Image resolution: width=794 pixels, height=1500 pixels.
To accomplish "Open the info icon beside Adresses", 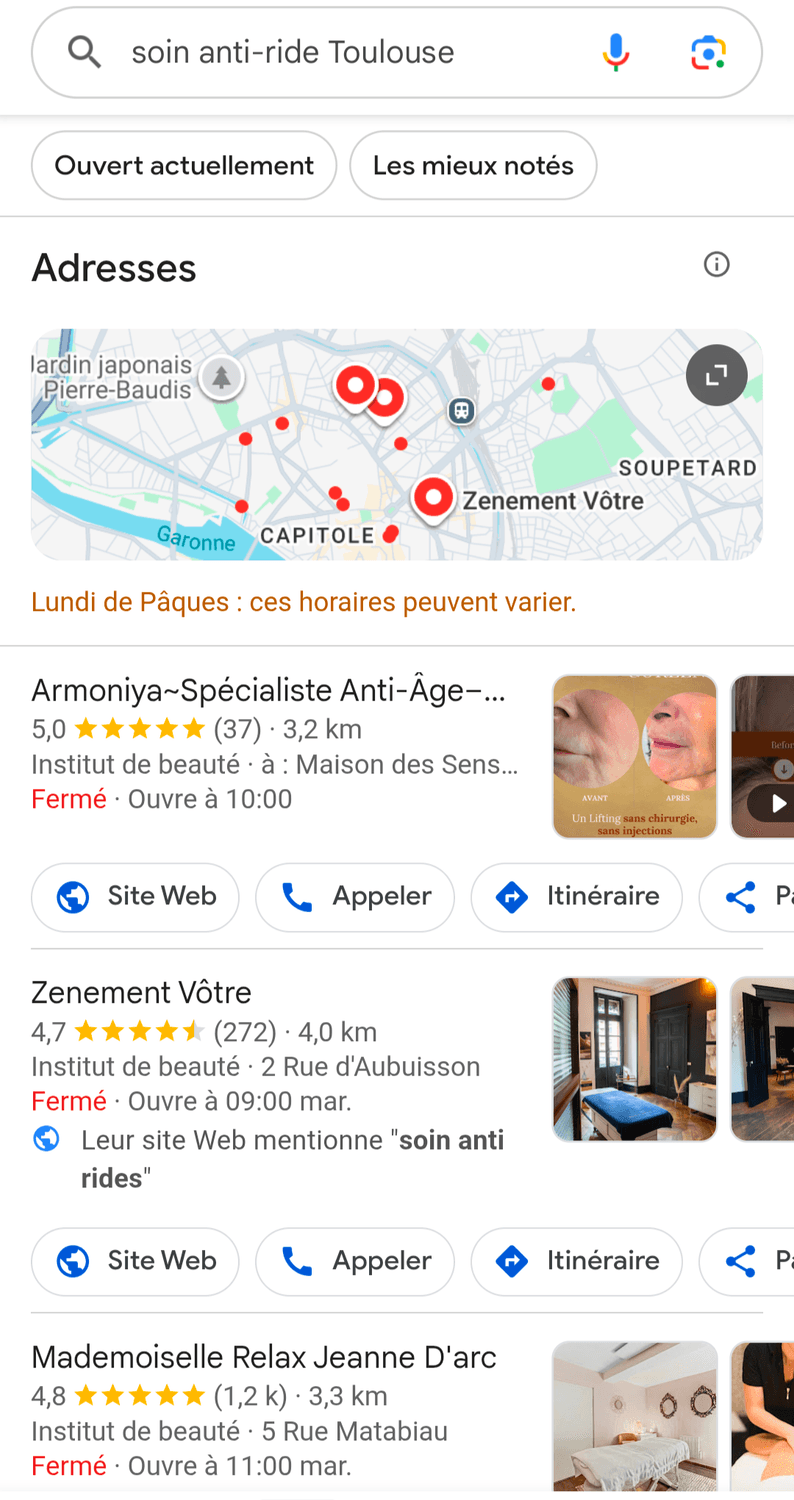I will coord(716,265).
